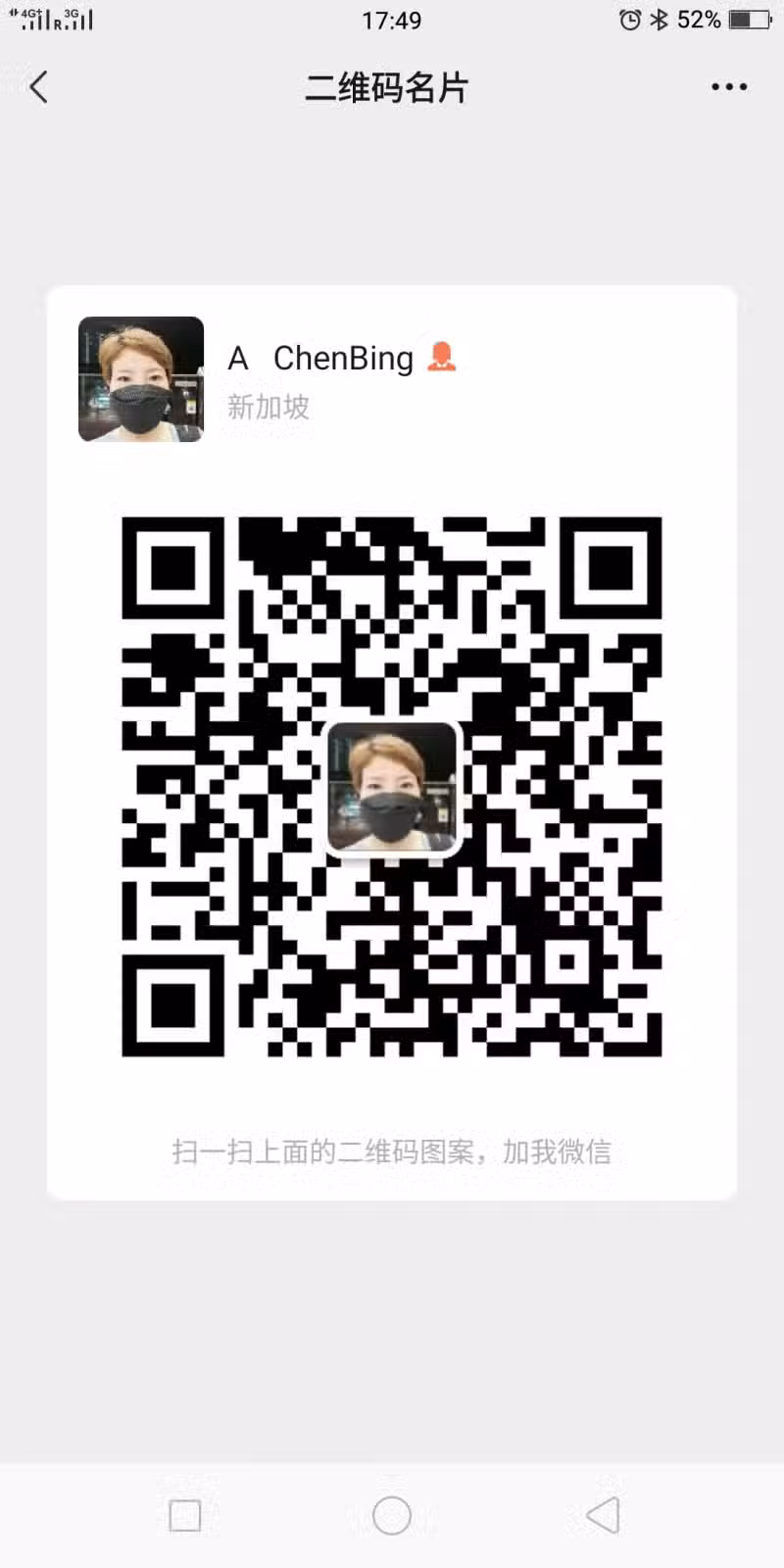Open the three-dot overflow menu
784x1568 pixels.
(729, 87)
